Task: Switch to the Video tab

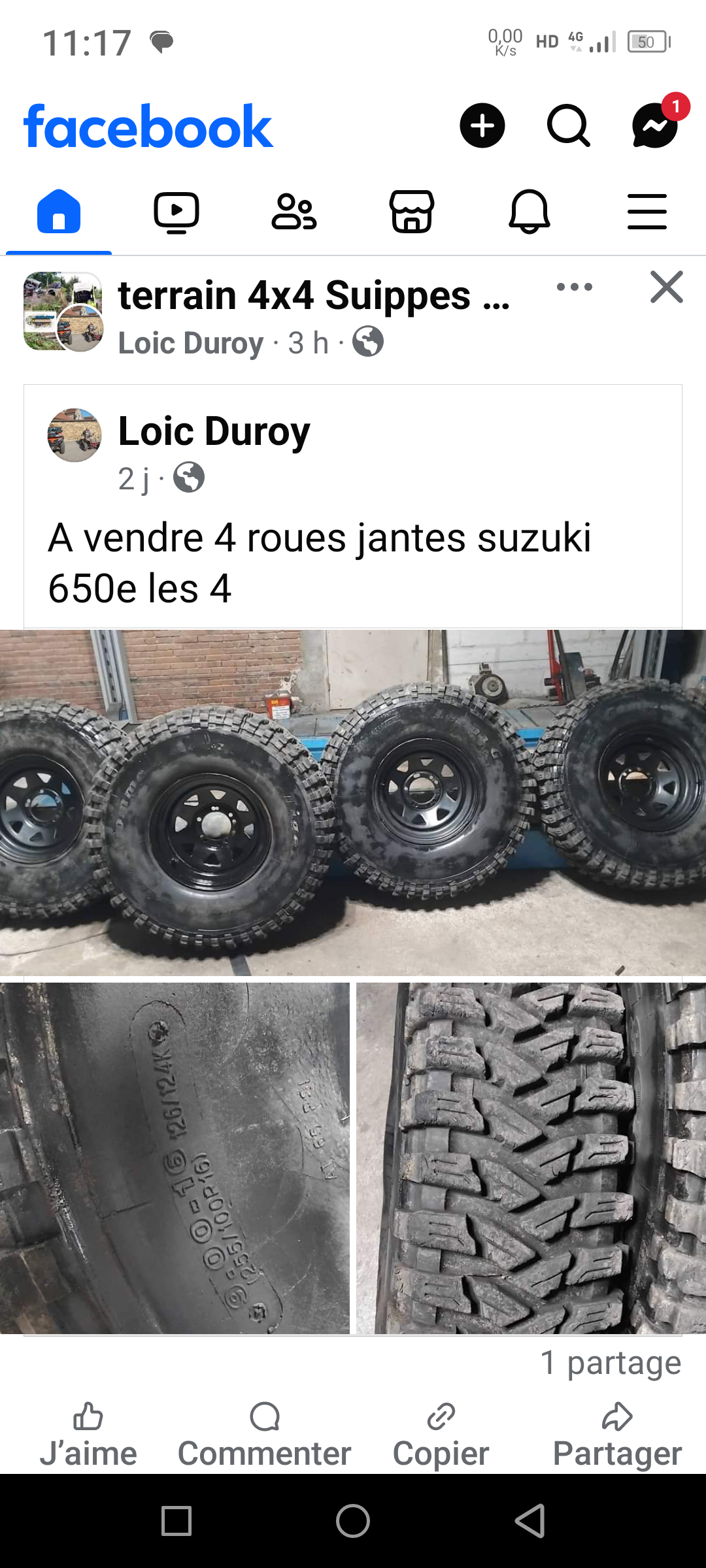Action: [x=176, y=212]
